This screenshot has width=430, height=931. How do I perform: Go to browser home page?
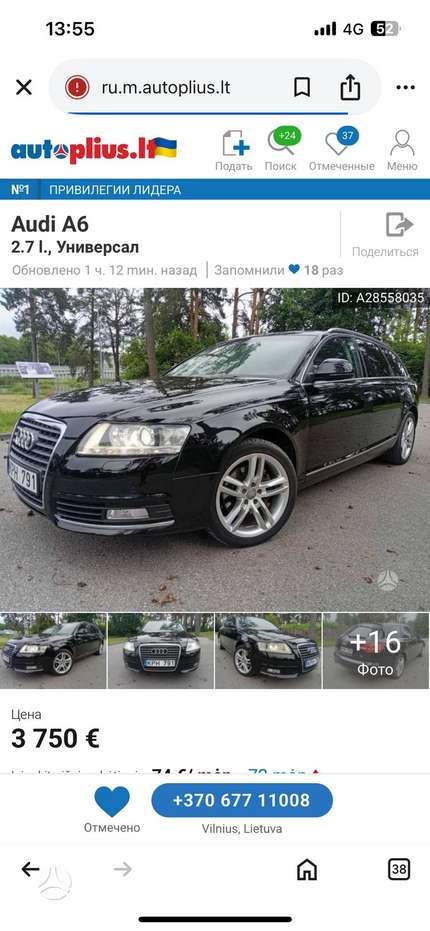306,870
